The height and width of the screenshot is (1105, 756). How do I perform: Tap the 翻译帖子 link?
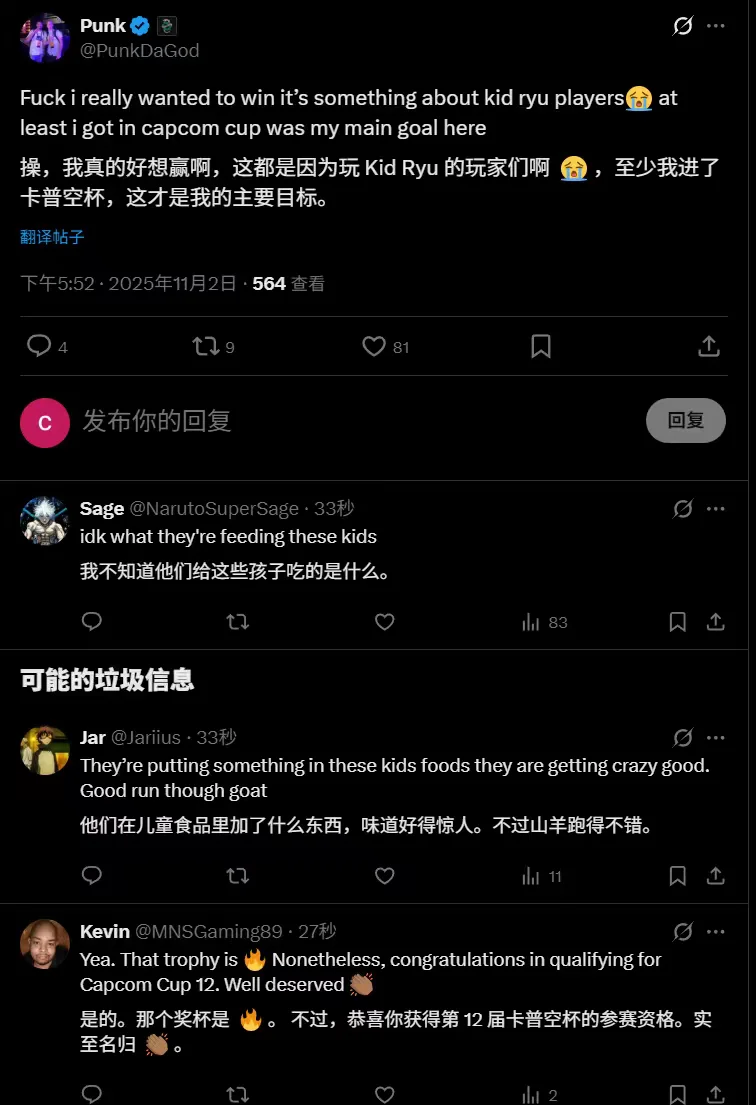pyautogui.click(x=52, y=237)
